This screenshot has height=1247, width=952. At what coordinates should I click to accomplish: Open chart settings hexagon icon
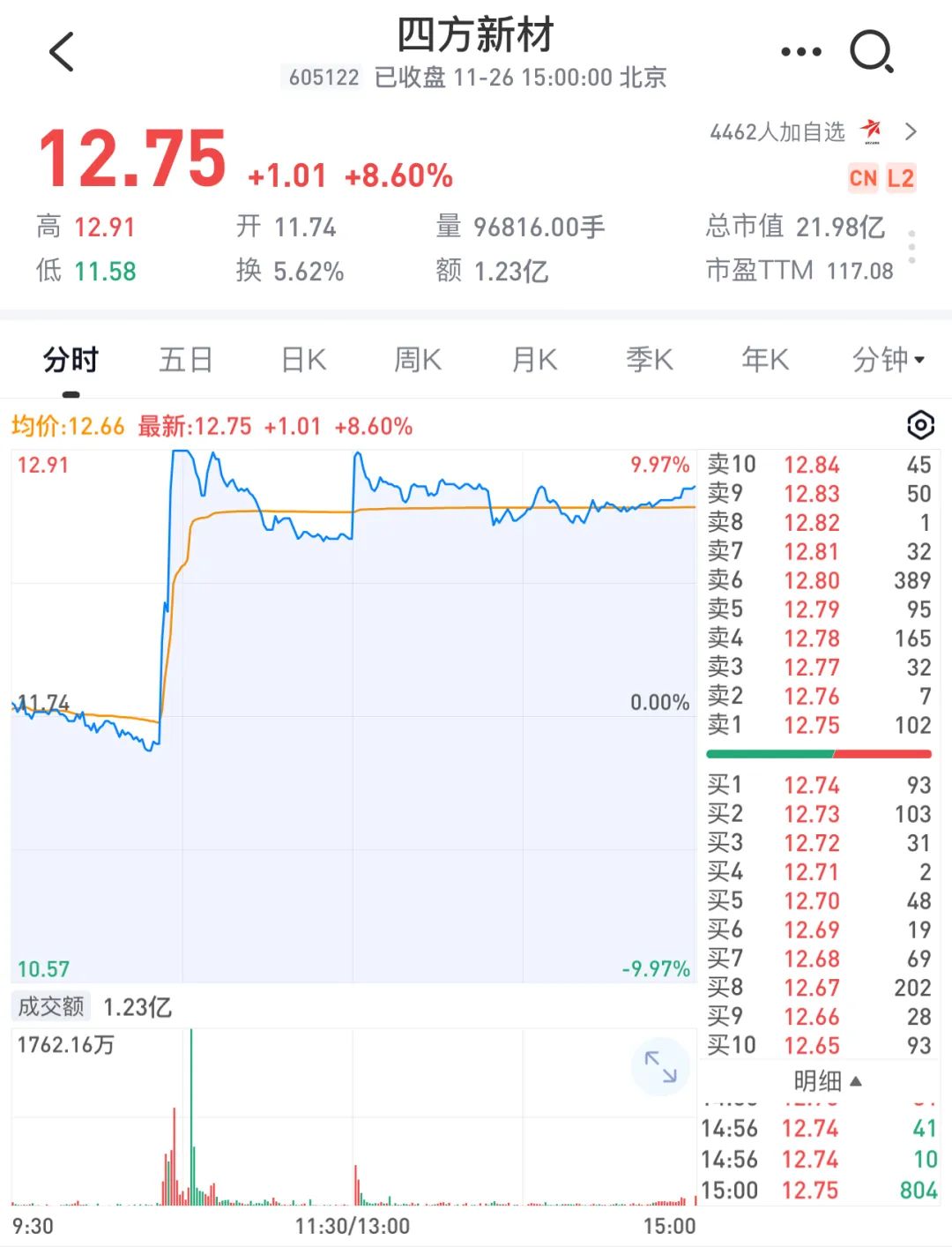pos(920,426)
